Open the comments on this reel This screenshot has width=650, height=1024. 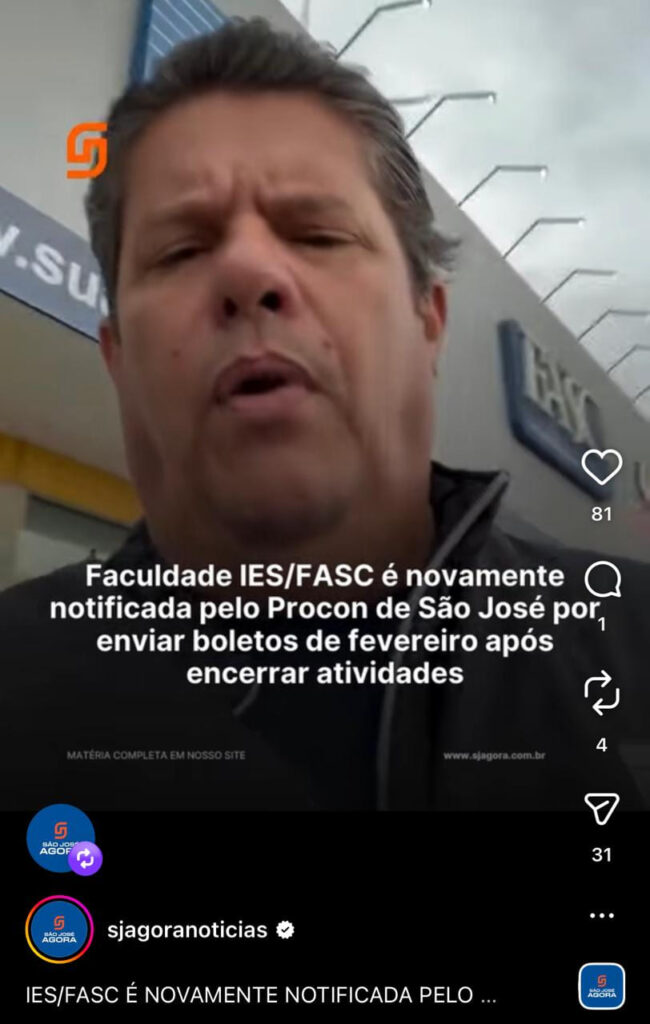(x=602, y=580)
